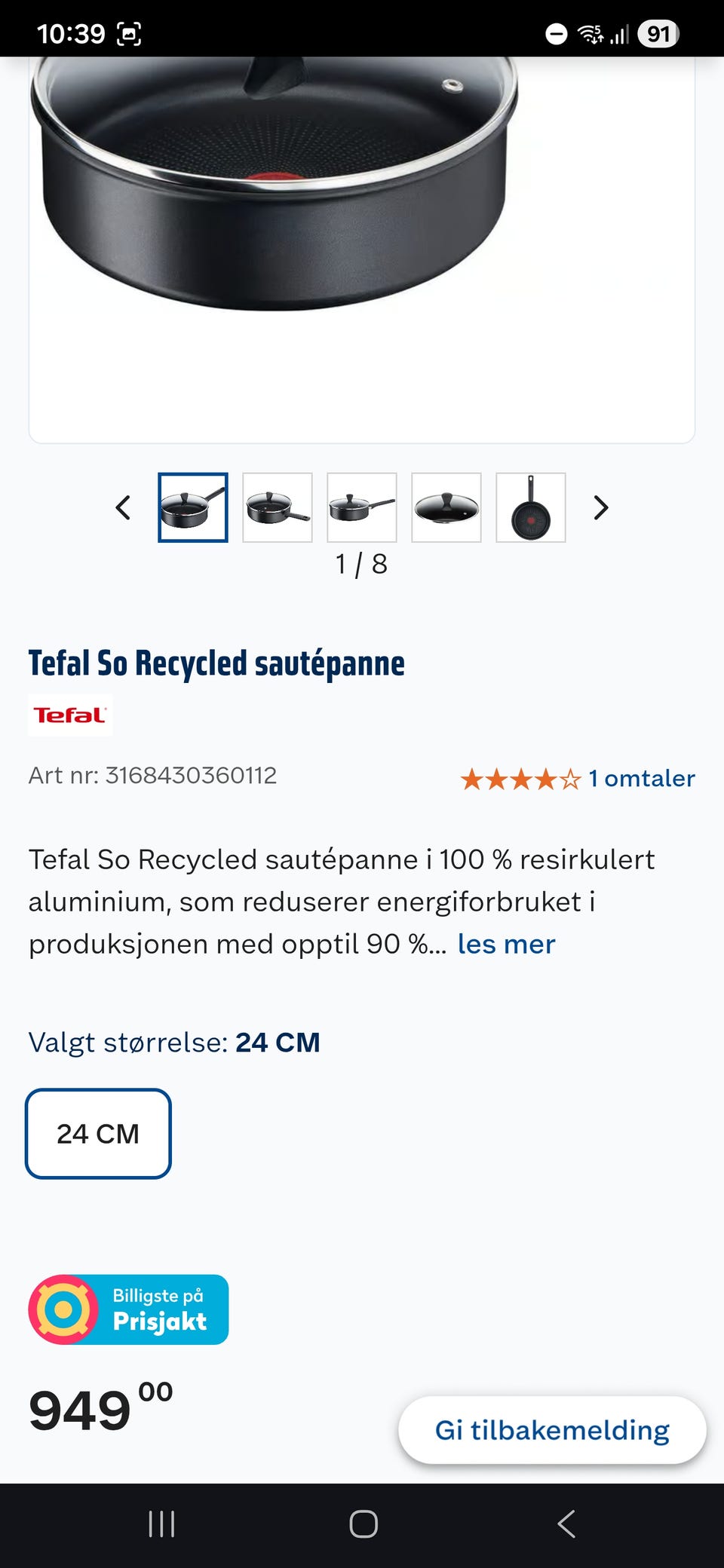Tap the home button in navigation bar
Viewport: 724px width, 1568px height.
[x=362, y=1523]
